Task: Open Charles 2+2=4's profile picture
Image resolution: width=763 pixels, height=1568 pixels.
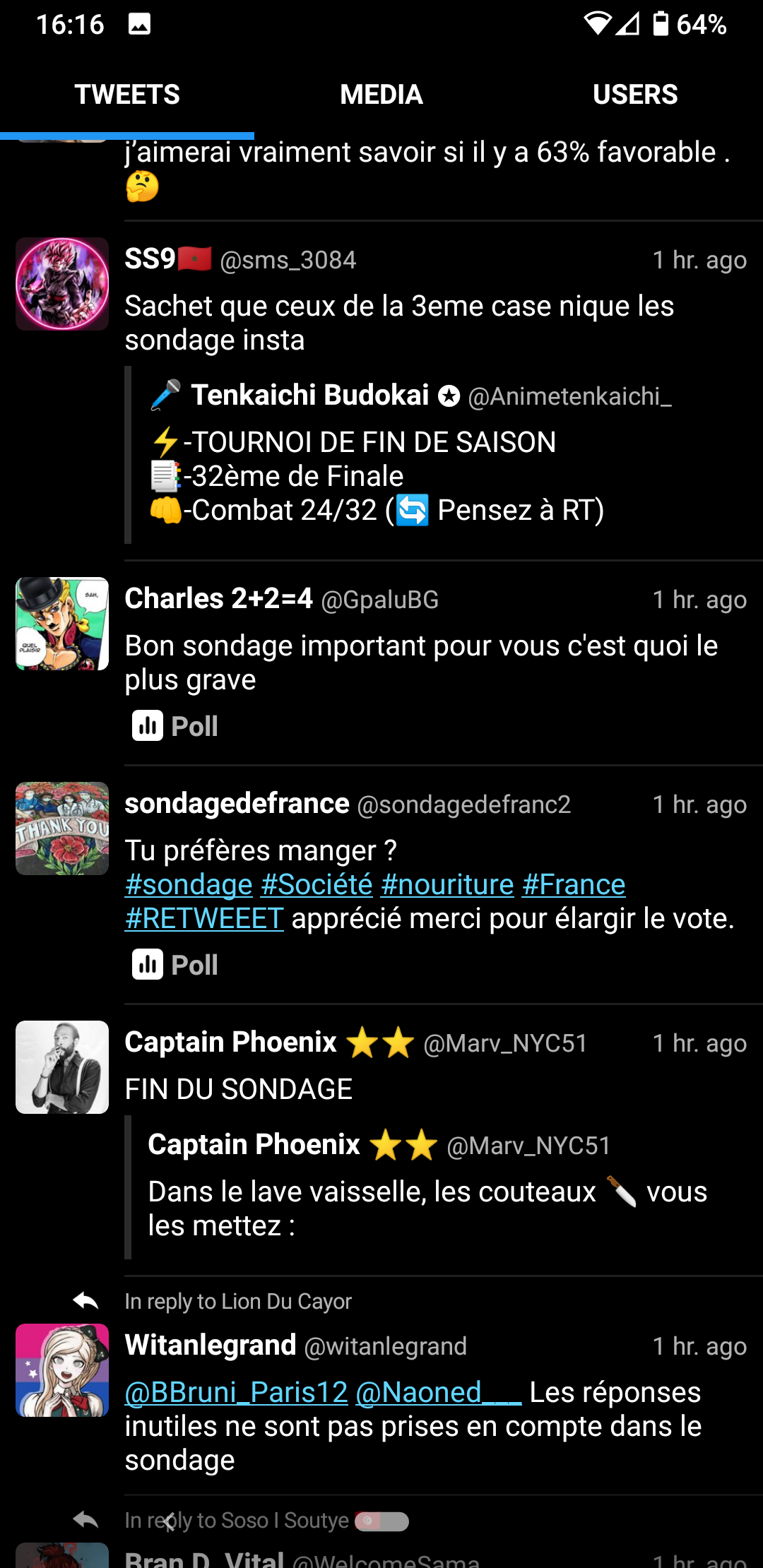Action: 61,622
